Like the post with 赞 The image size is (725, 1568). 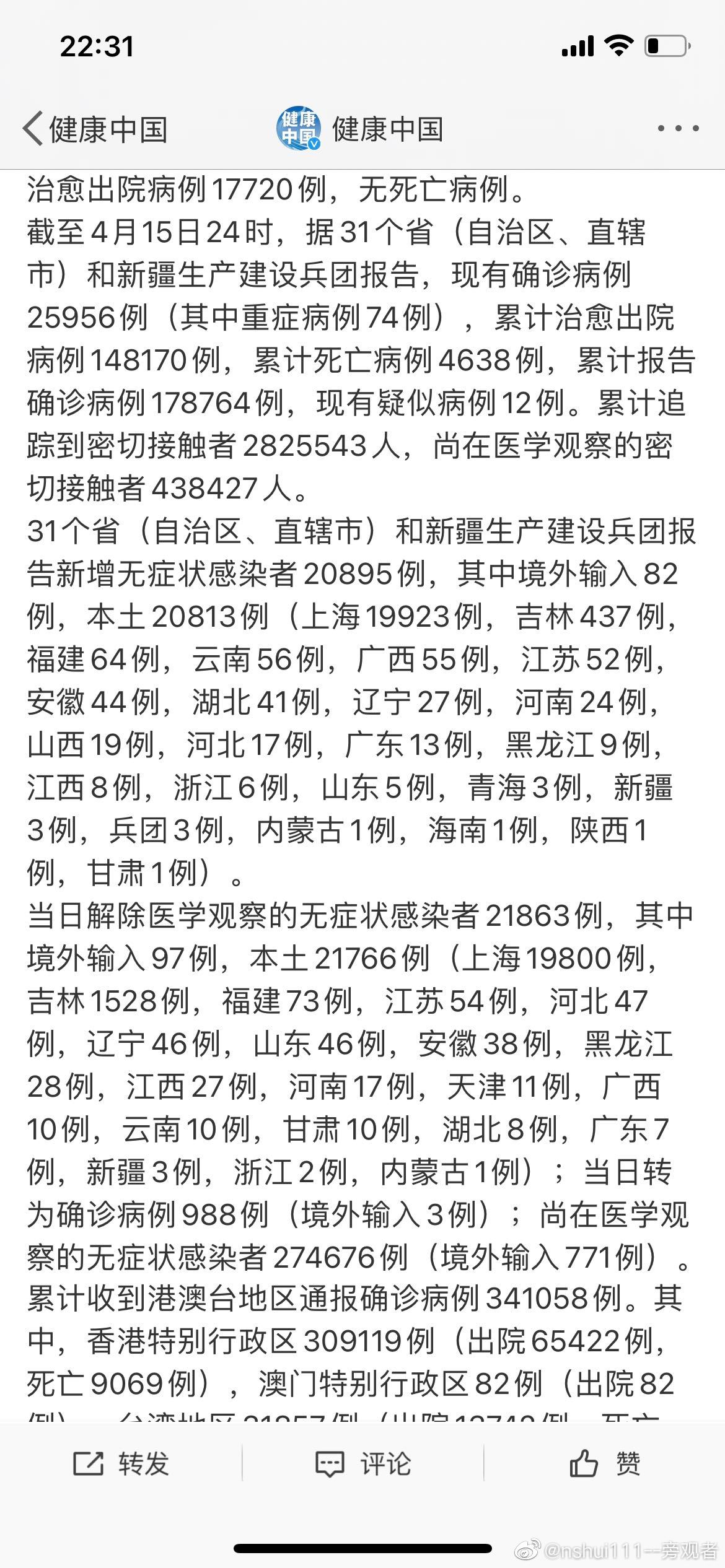point(604,1464)
